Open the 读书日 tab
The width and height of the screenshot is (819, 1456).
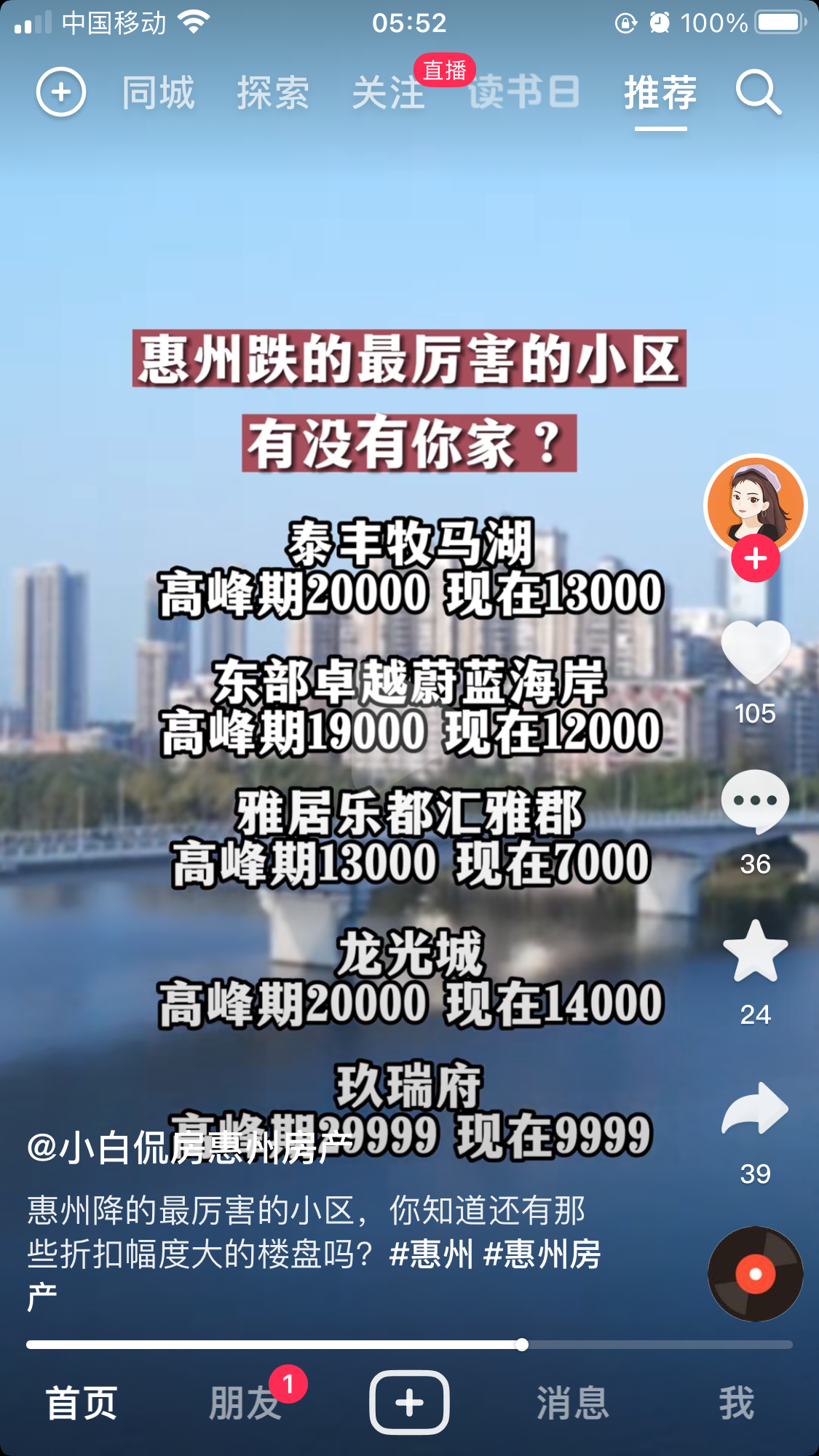(x=524, y=92)
